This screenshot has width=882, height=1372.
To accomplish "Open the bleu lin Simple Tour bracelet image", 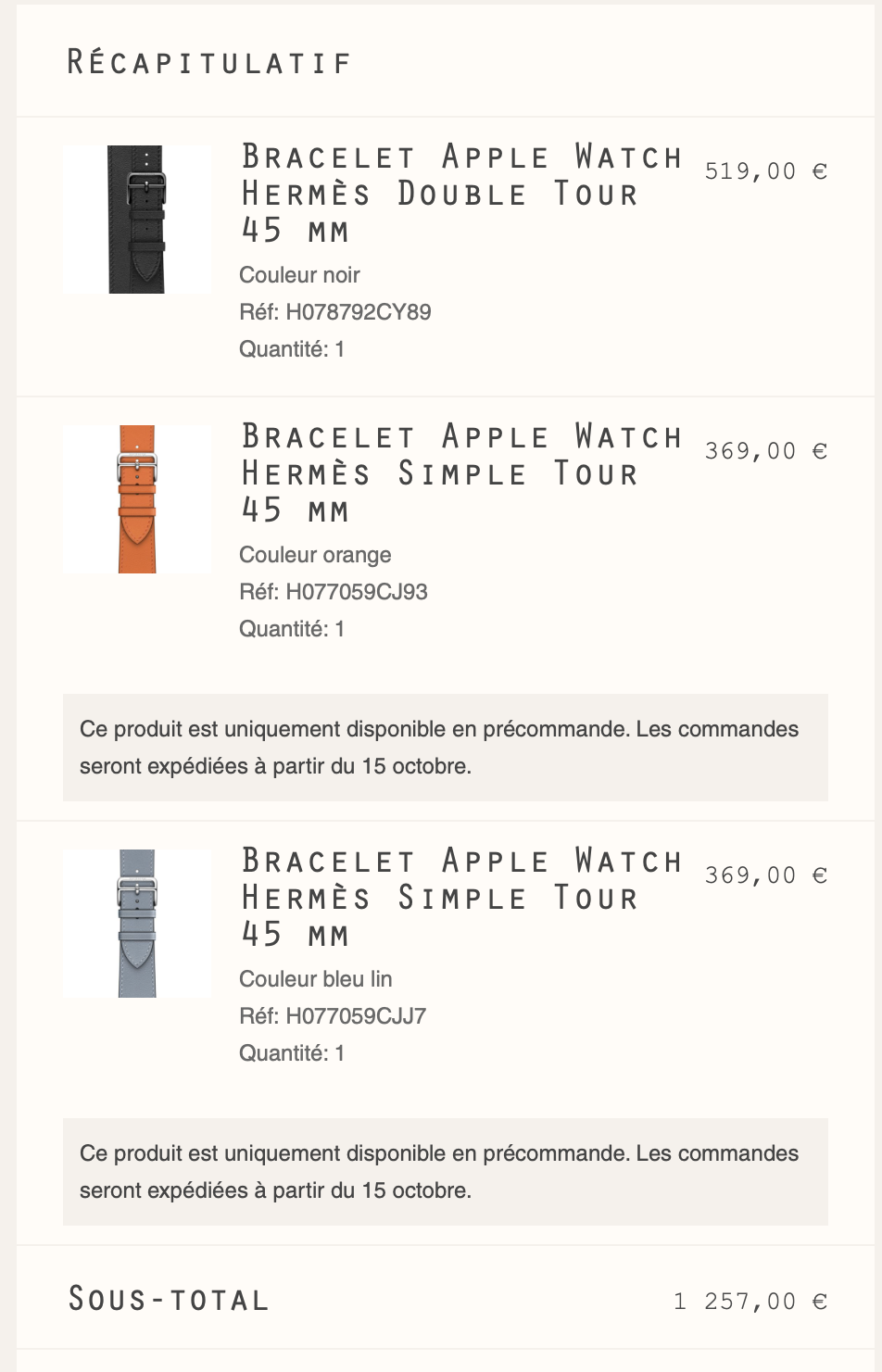I will click(x=137, y=924).
